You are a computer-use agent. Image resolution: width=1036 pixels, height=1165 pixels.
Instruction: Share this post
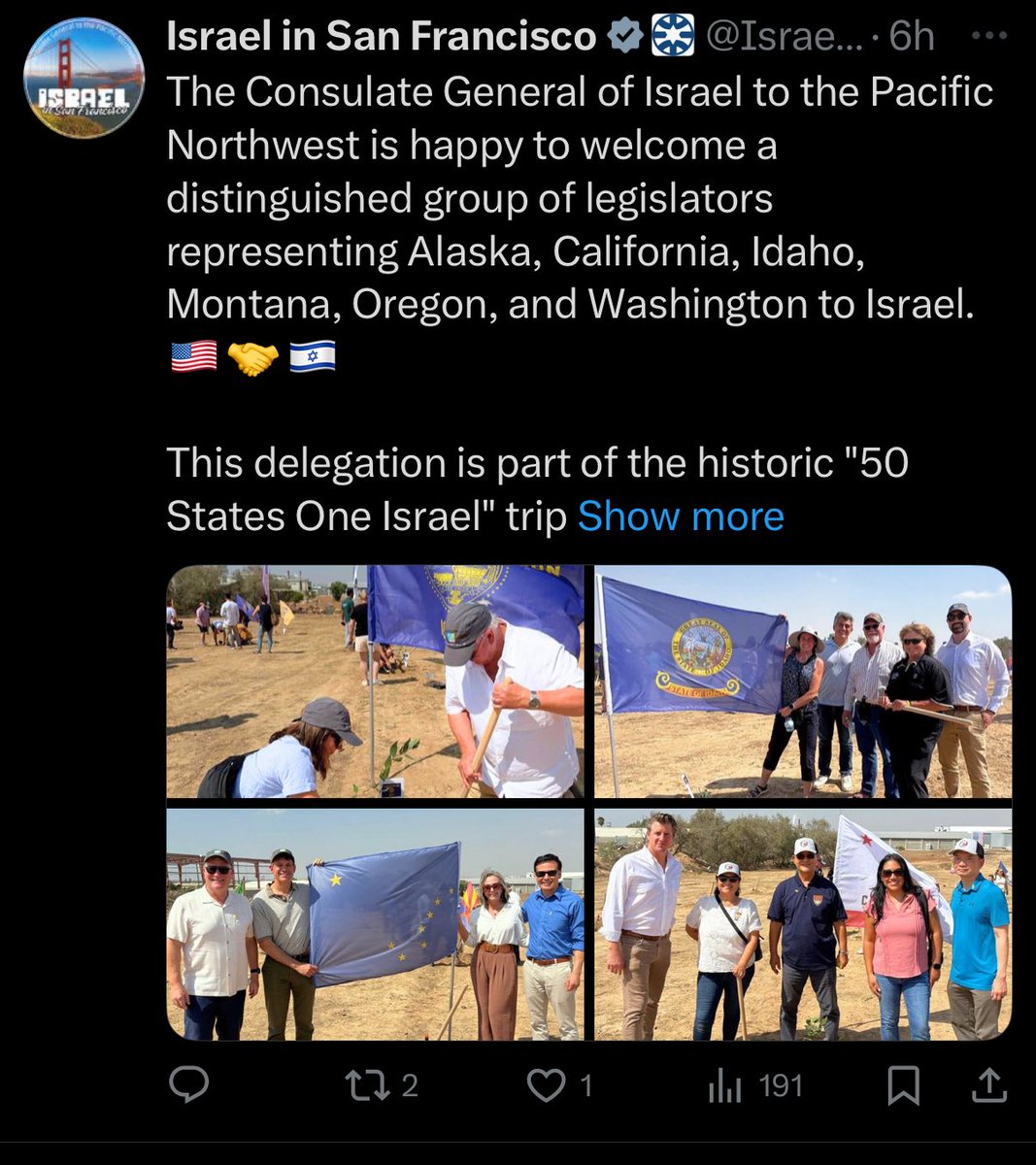pyautogui.click(x=988, y=1084)
